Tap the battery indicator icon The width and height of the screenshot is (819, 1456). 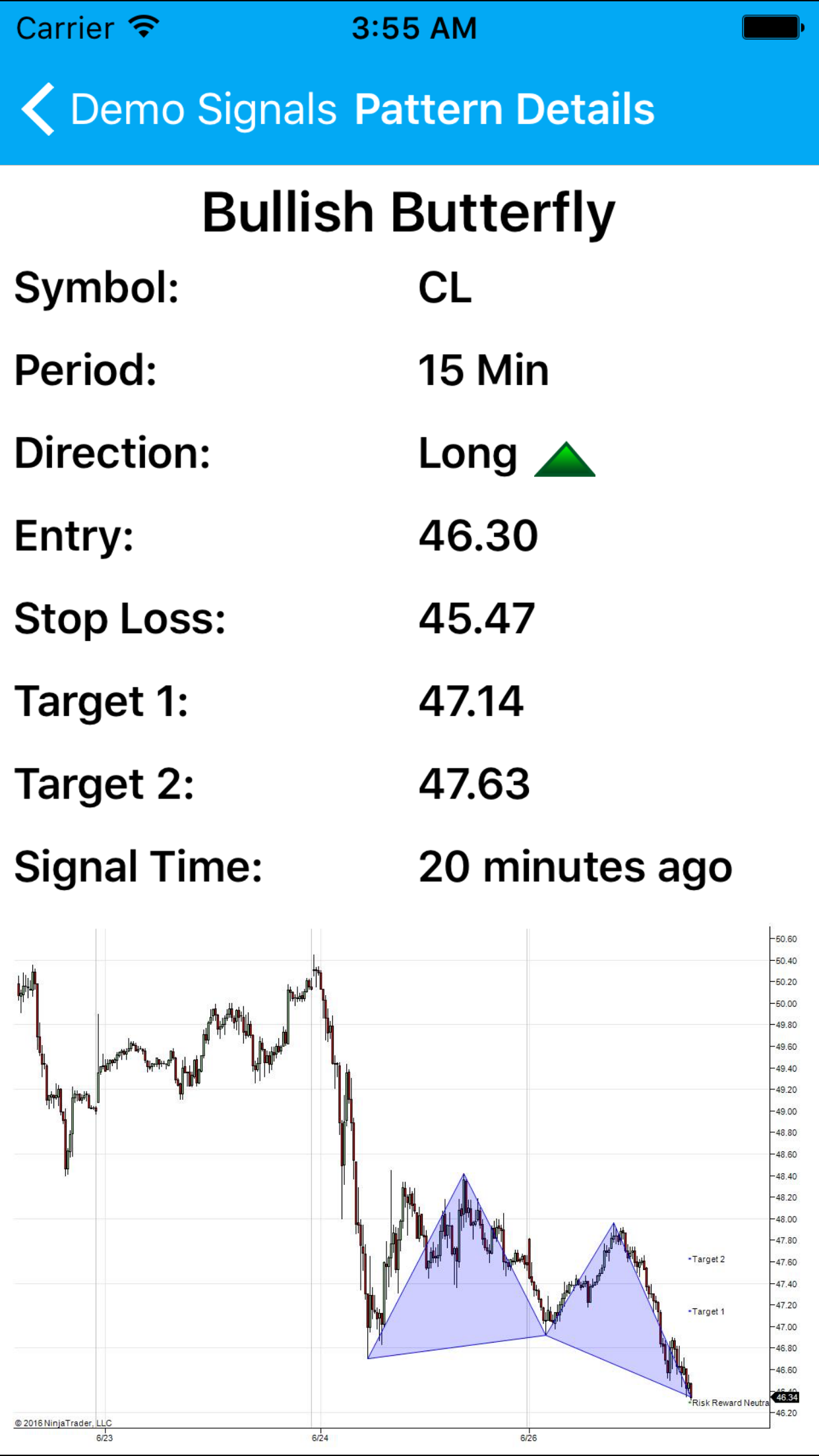coord(770,26)
